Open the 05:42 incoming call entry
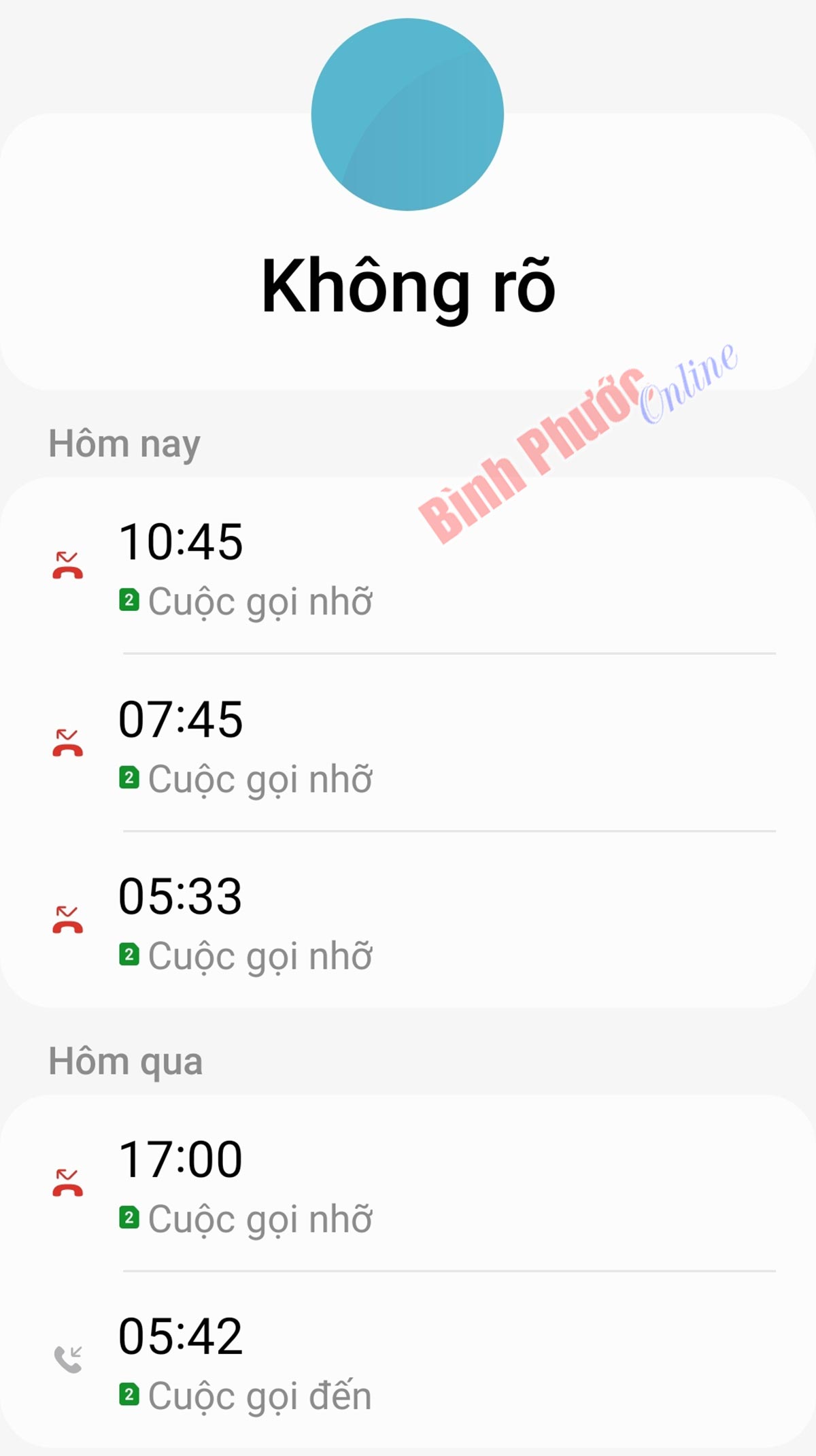The image size is (816, 1456). pyautogui.click(x=408, y=1359)
